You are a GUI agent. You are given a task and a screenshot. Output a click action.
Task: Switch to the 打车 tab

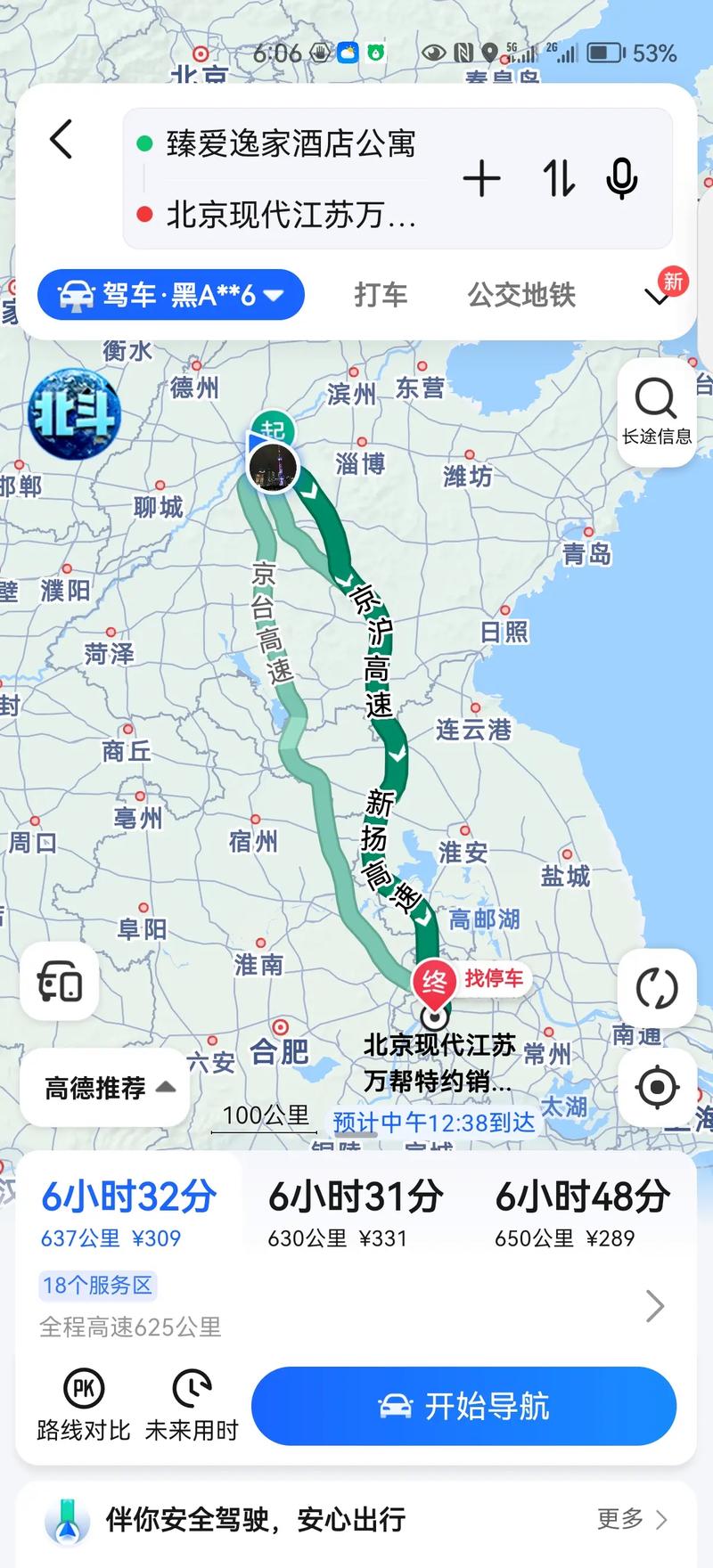coord(381,295)
